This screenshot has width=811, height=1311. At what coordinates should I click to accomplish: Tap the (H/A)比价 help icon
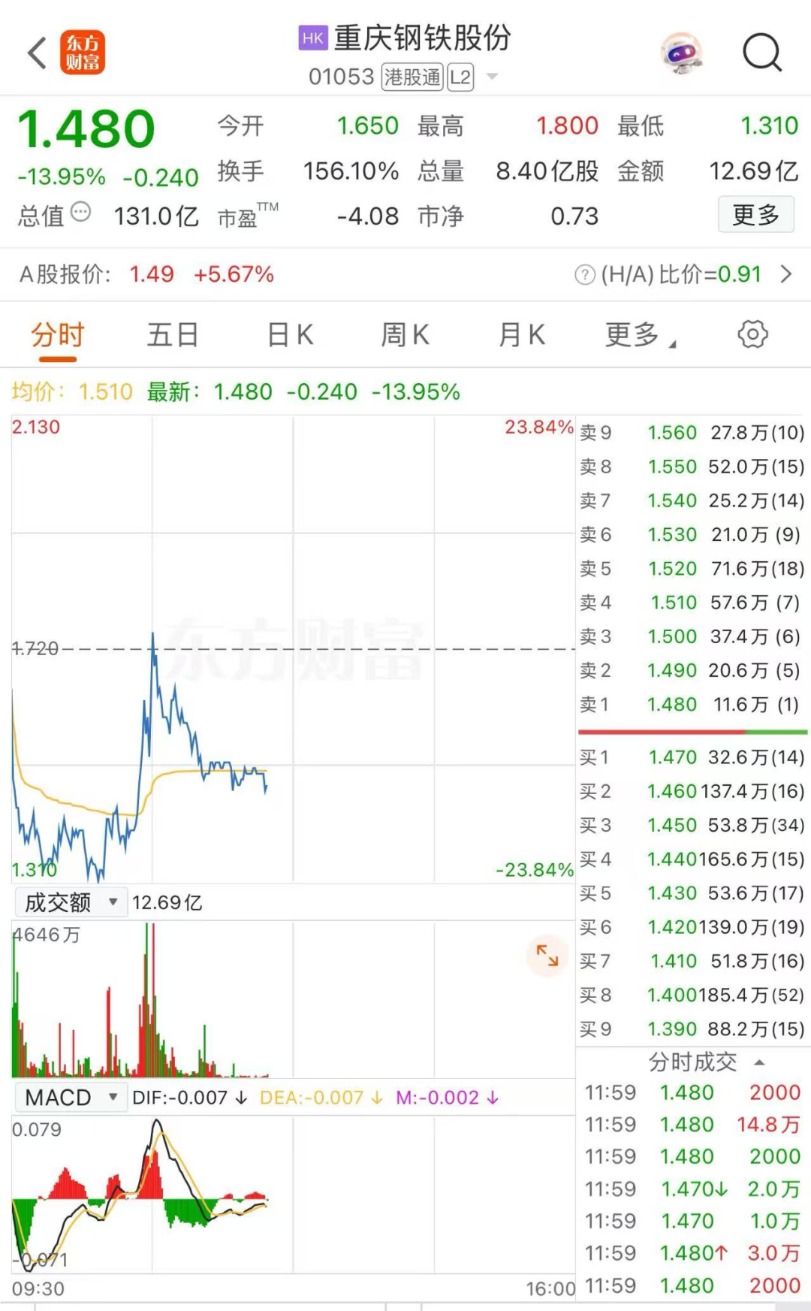585,275
